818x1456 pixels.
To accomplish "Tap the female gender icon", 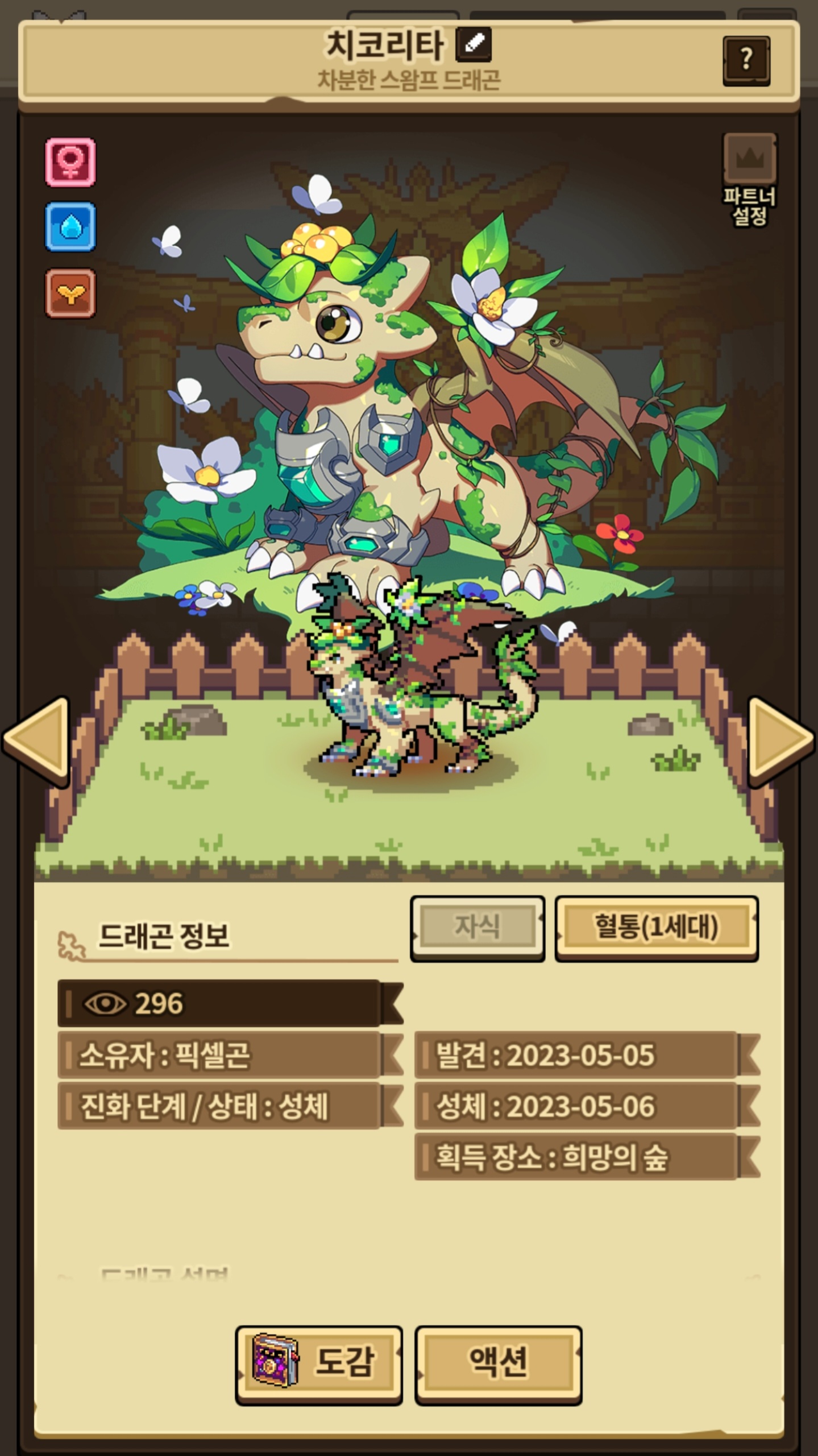I will pos(70,162).
